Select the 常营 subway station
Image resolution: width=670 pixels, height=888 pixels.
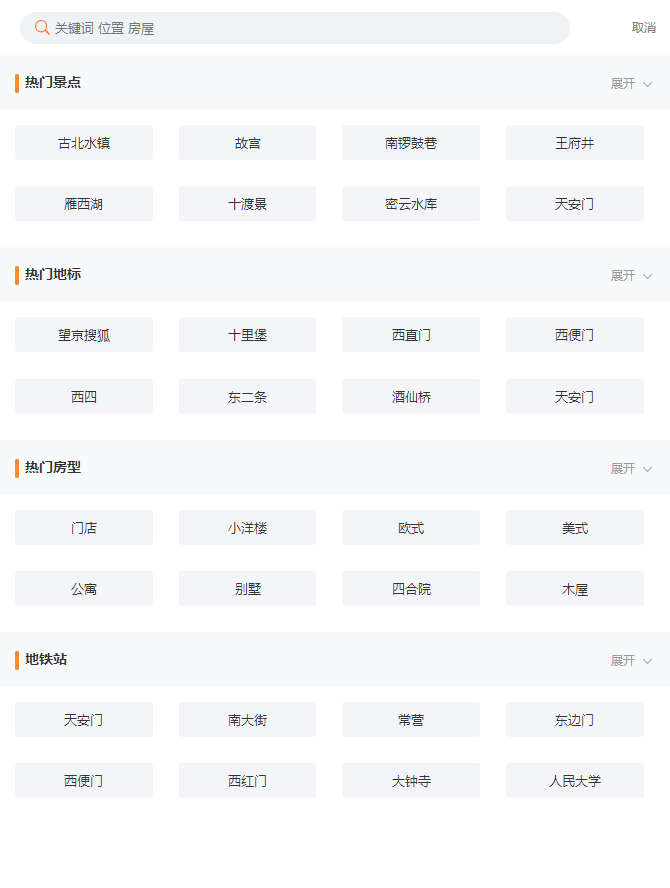point(411,720)
